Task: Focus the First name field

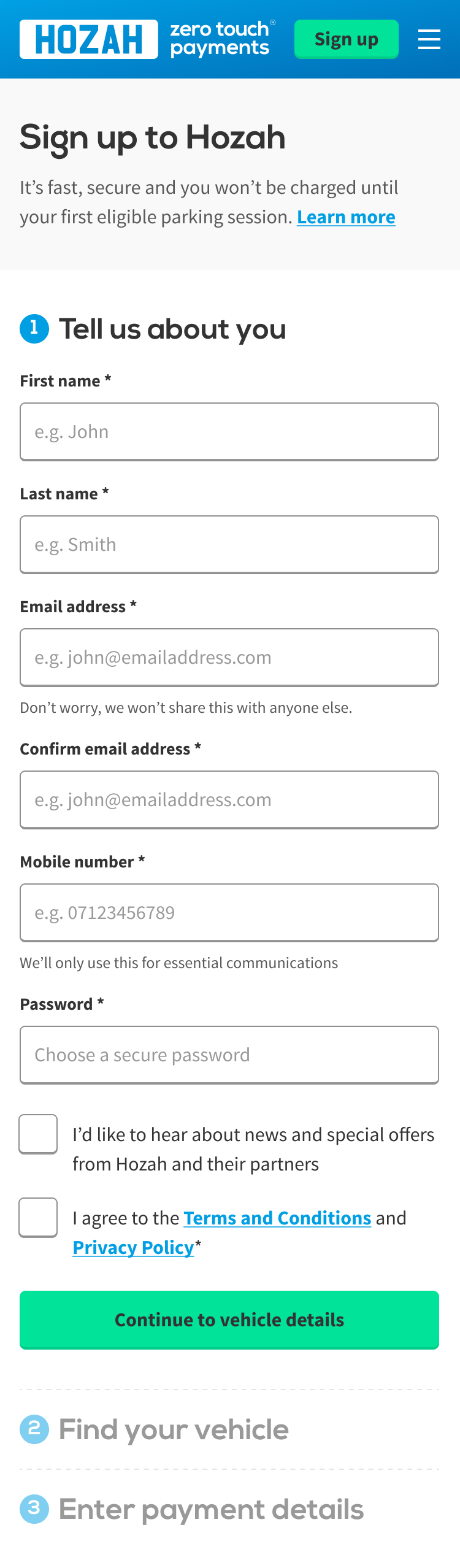Action: (229, 432)
